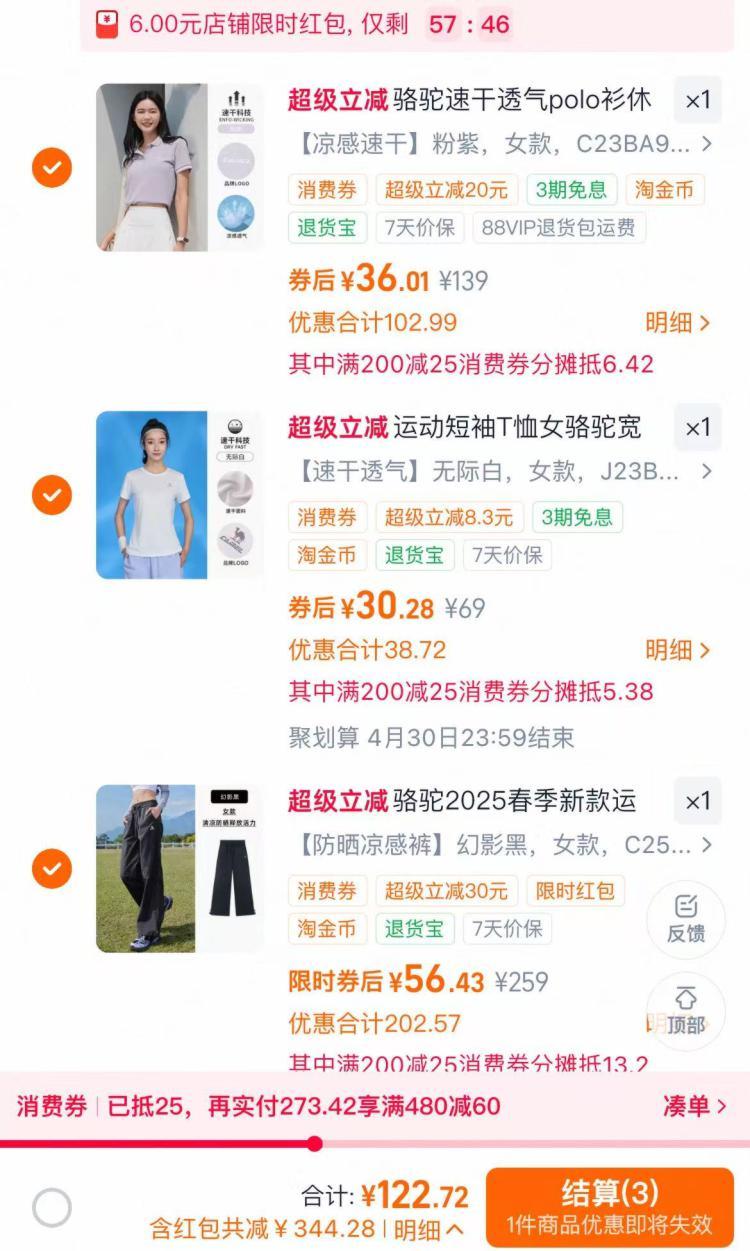Uncheck the 骆驼2025春季新款 pants item
The image size is (750, 1251).
point(52,868)
